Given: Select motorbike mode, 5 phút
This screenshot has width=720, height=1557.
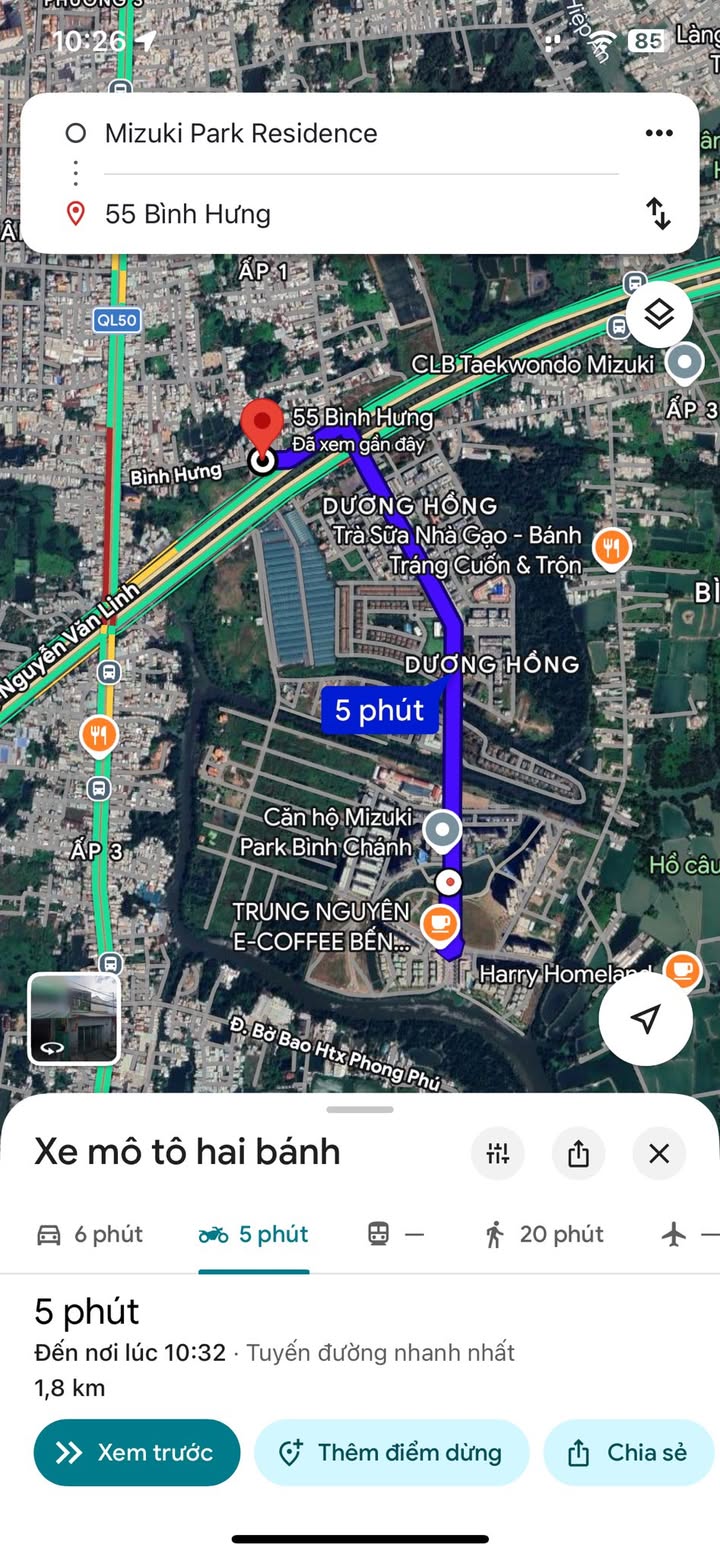Looking at the screenshot, I should point(254,1235).
